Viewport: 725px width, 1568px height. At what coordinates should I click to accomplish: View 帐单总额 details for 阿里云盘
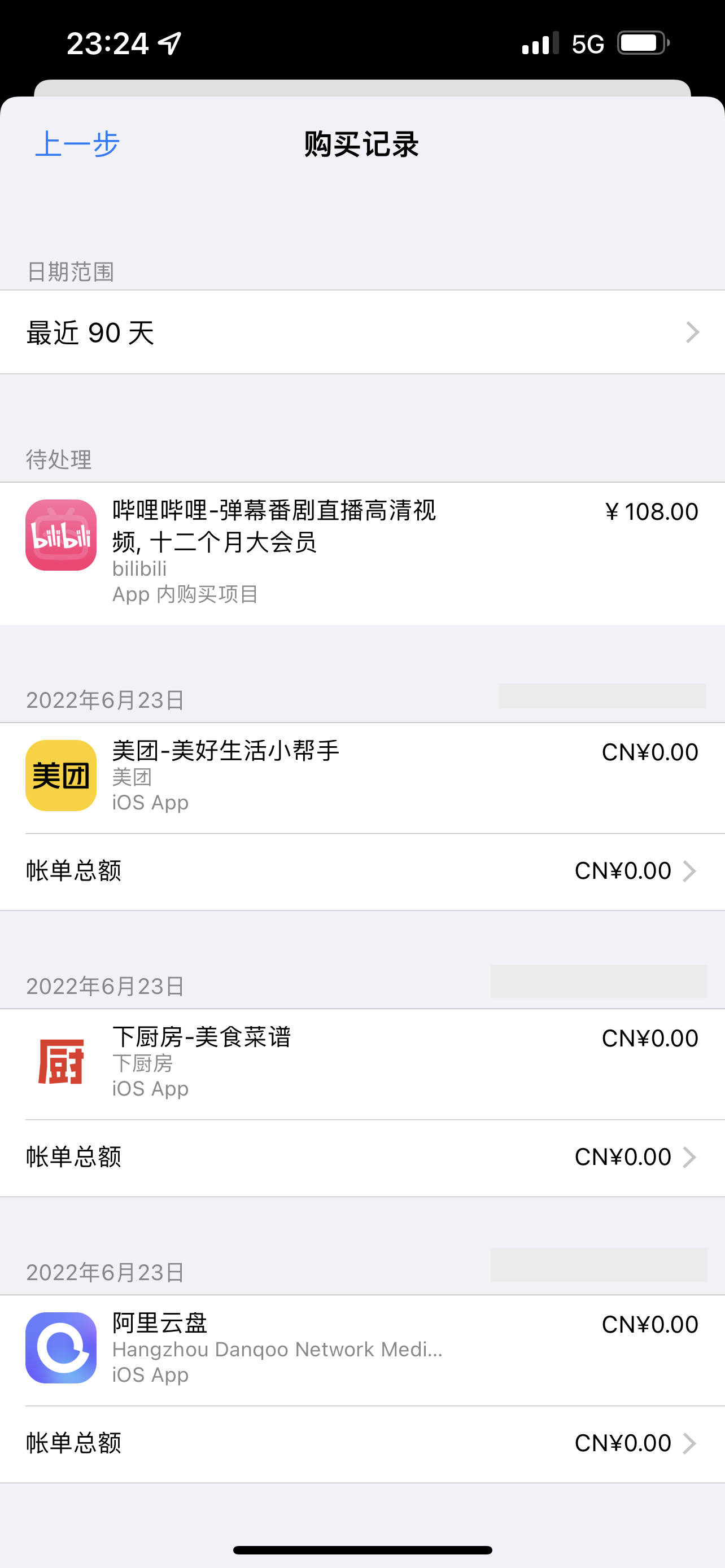point(362,1443)
